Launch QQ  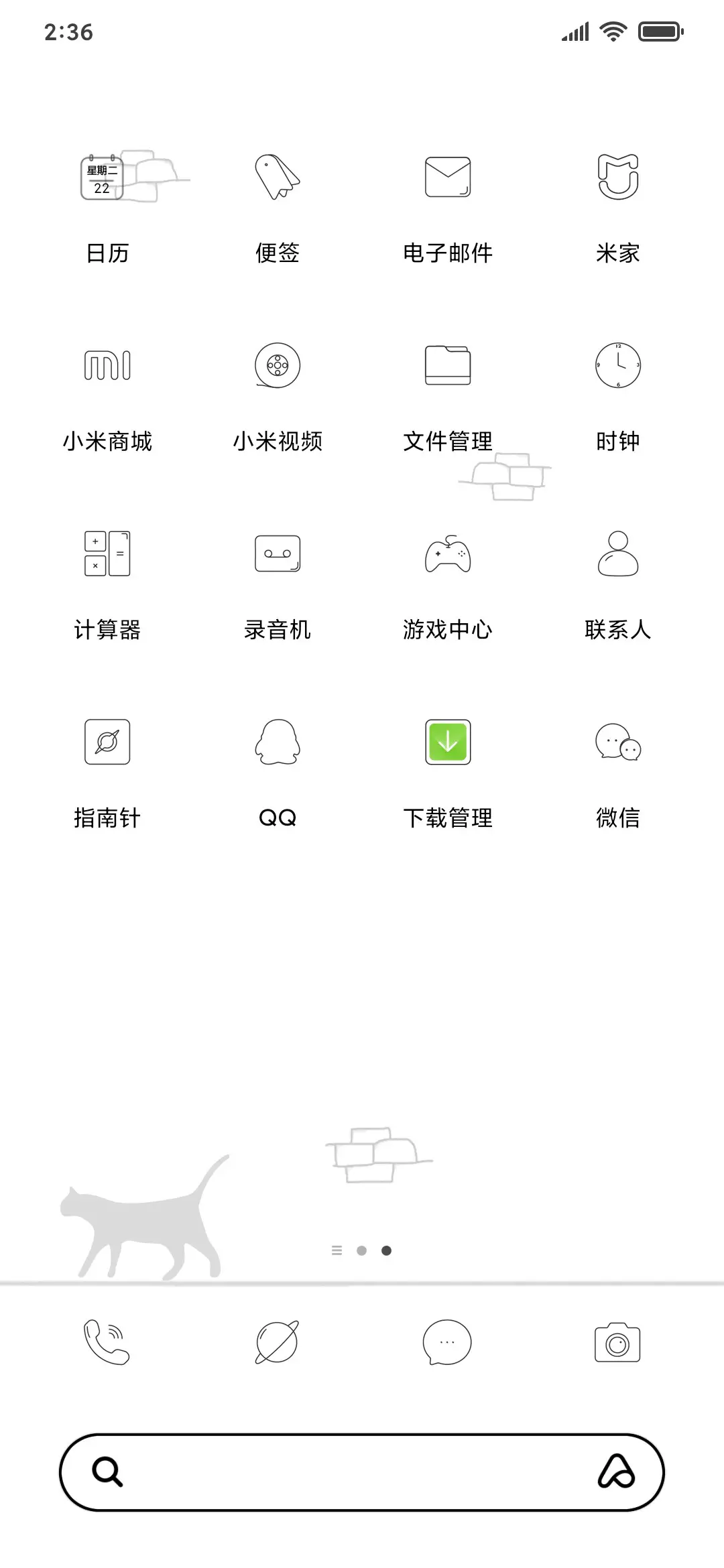278,742
